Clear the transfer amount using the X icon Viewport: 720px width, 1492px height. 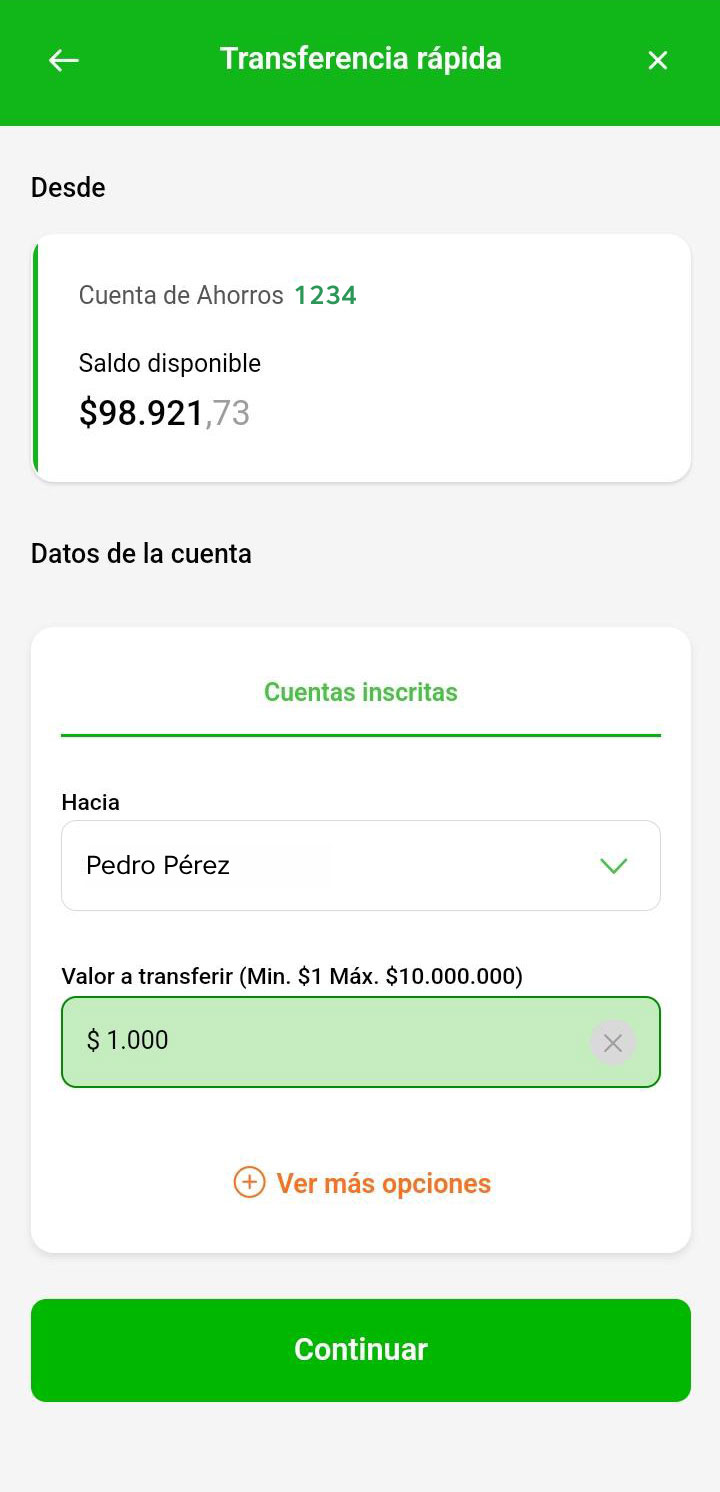tap(613, 1042)
